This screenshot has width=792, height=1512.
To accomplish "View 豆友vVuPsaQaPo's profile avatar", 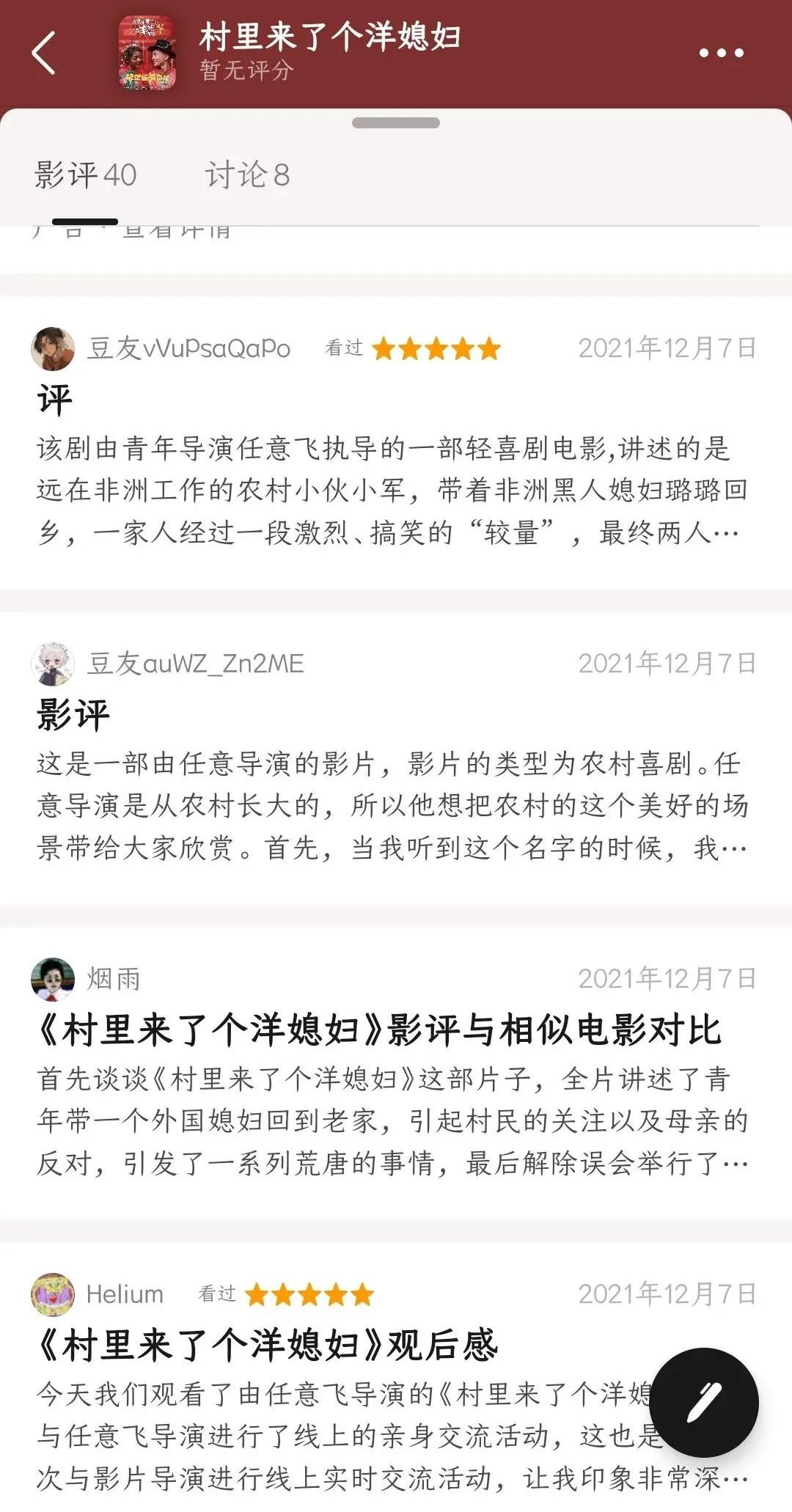I will coord(53,349).
